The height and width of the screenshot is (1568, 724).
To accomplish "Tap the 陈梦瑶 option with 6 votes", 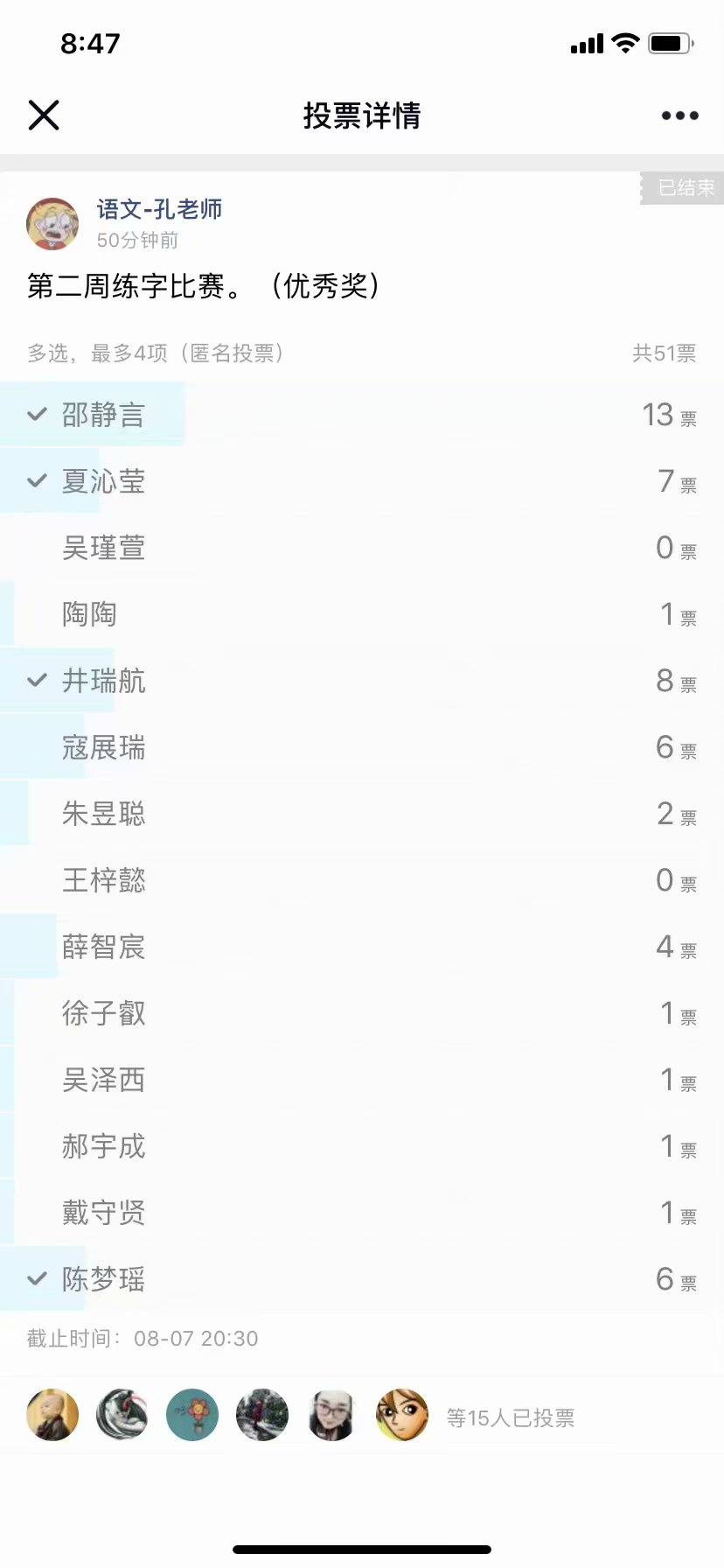I will (362, 1278).
